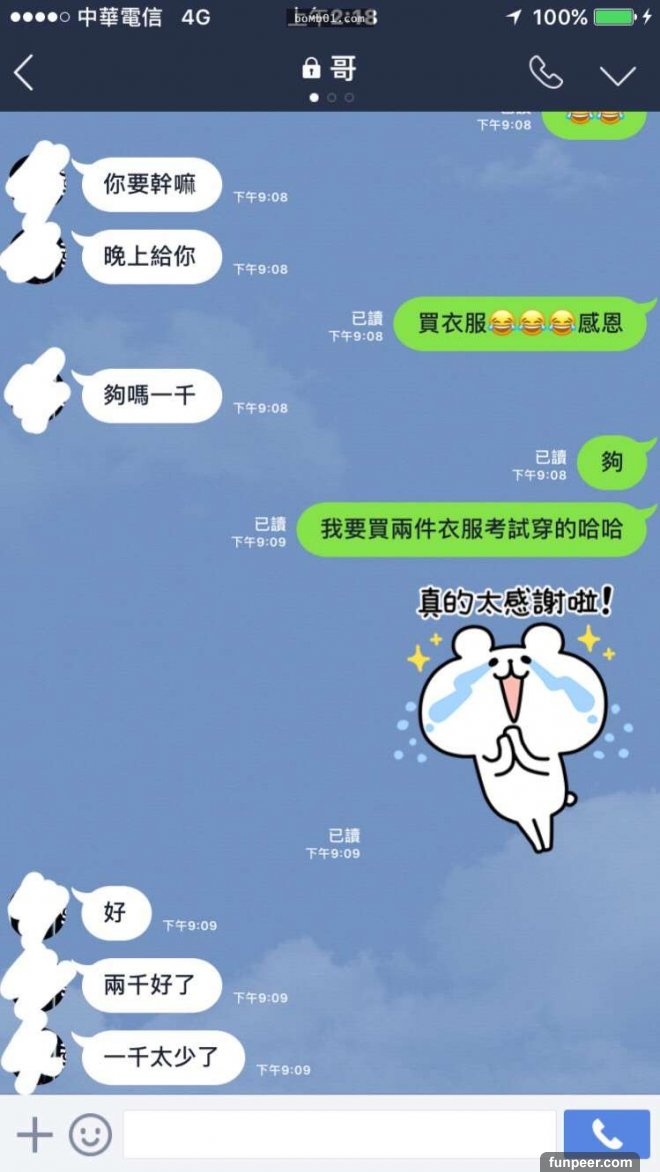The image size is (660, 1172).
Task: Open the emoji and sticker picker
Action: (90, 1135)
